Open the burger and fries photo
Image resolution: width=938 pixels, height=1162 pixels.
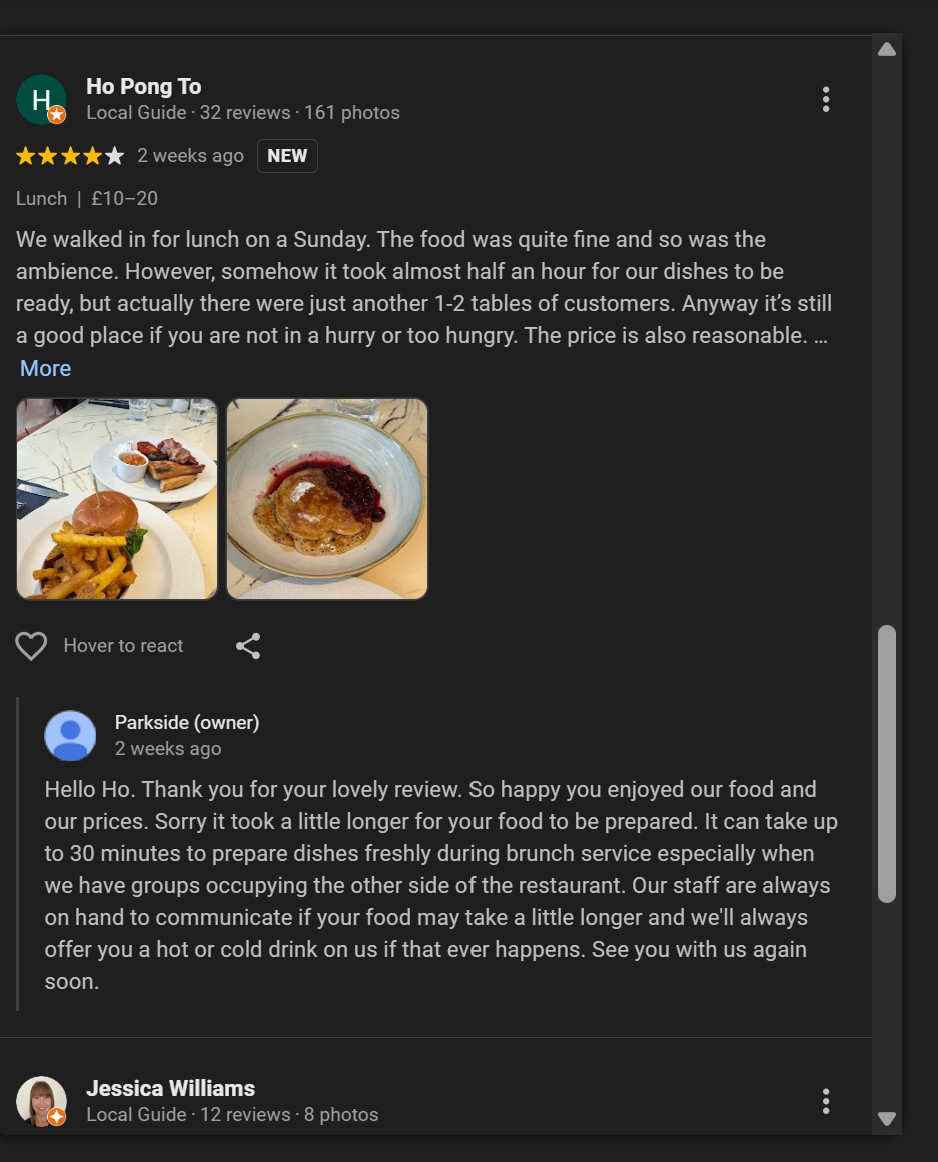[117, 499]
